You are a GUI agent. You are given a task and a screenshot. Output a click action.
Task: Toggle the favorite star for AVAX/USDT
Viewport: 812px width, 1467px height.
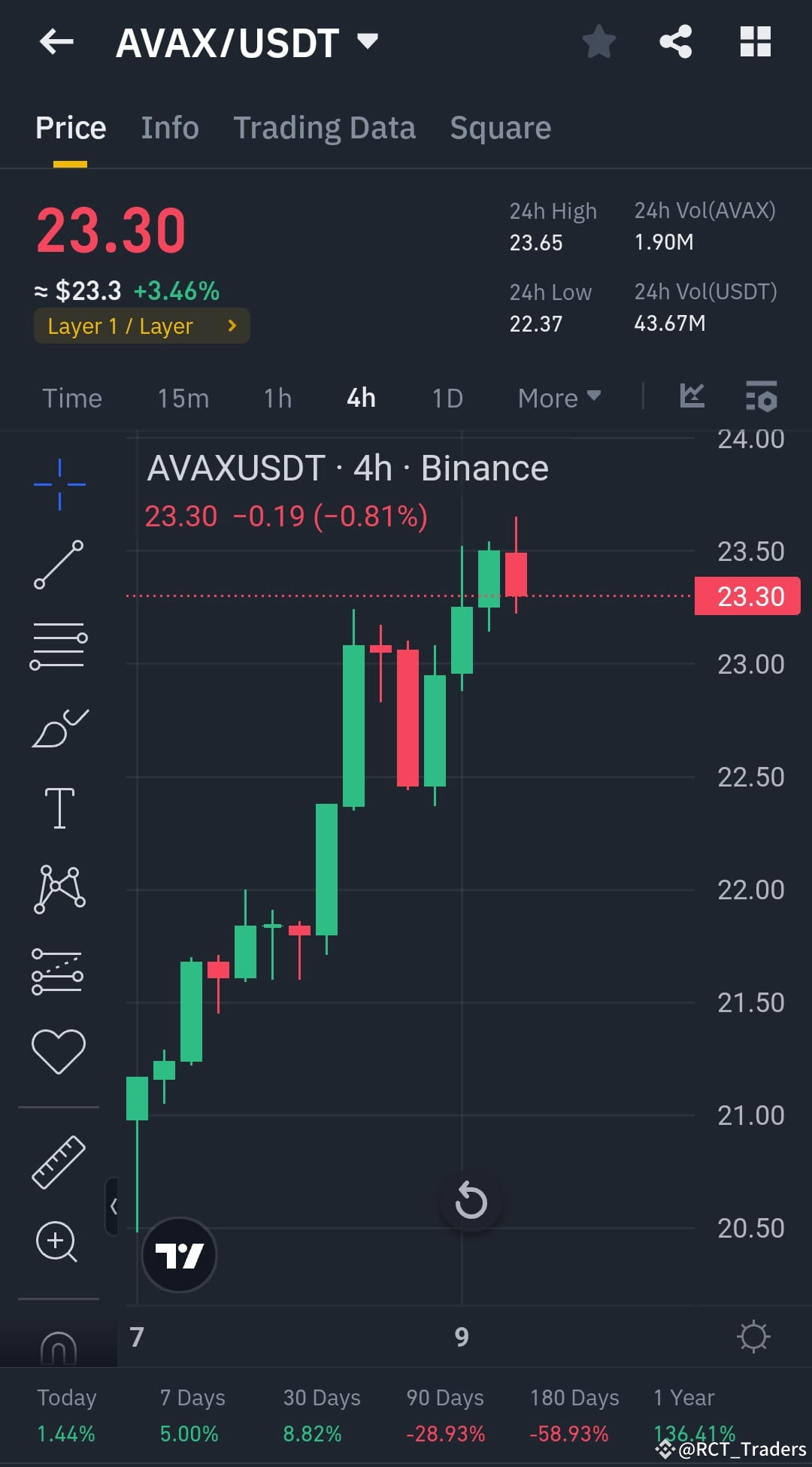pos(599,41)
